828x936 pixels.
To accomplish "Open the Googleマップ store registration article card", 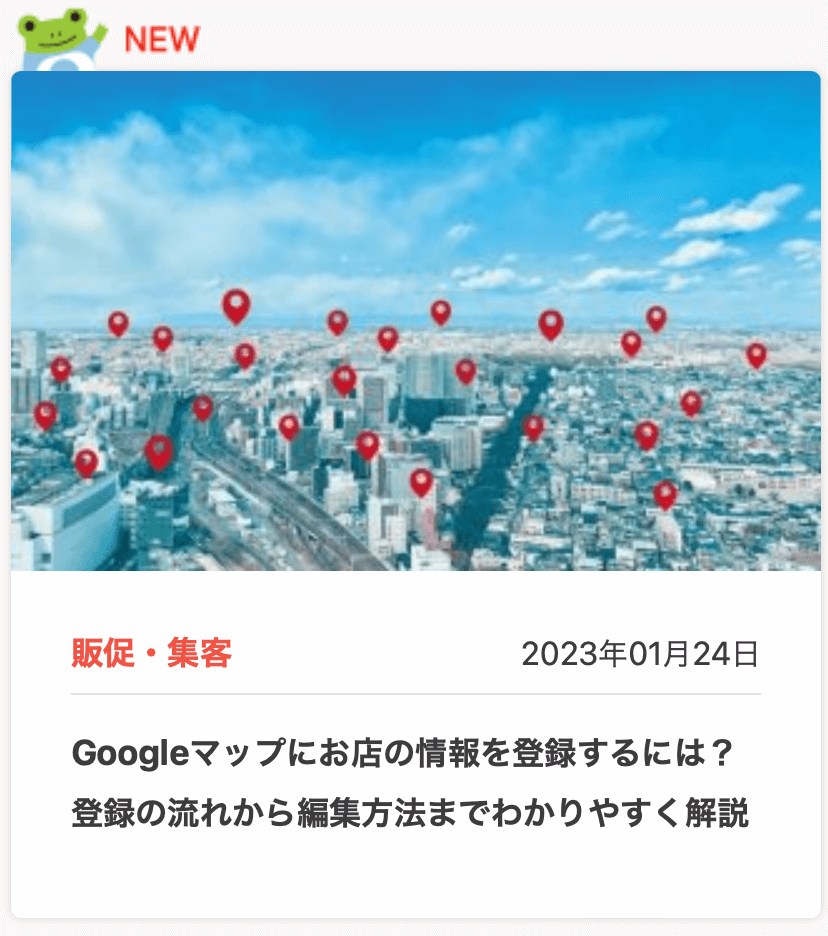I will pyautogui.click(x=410, y=782).
